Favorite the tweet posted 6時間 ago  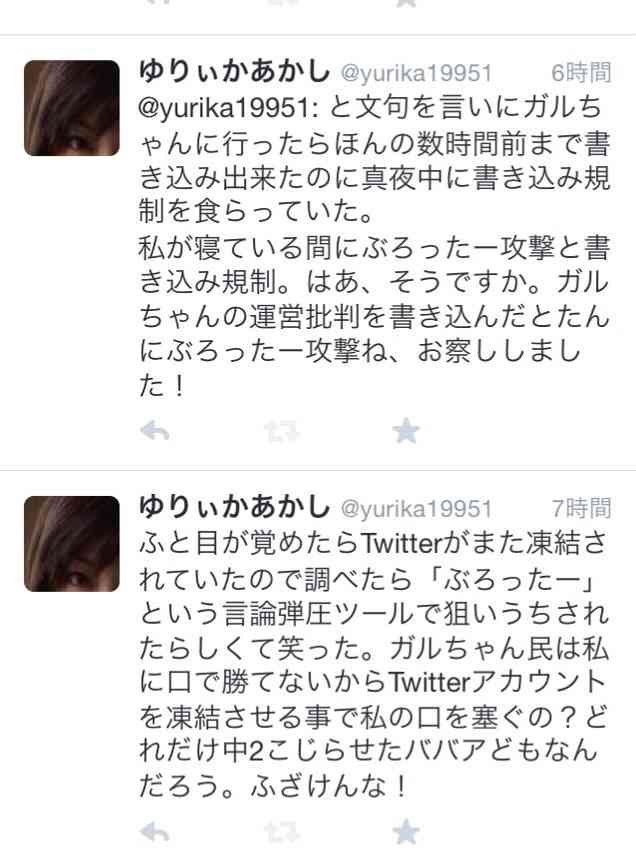coord(405,431)
